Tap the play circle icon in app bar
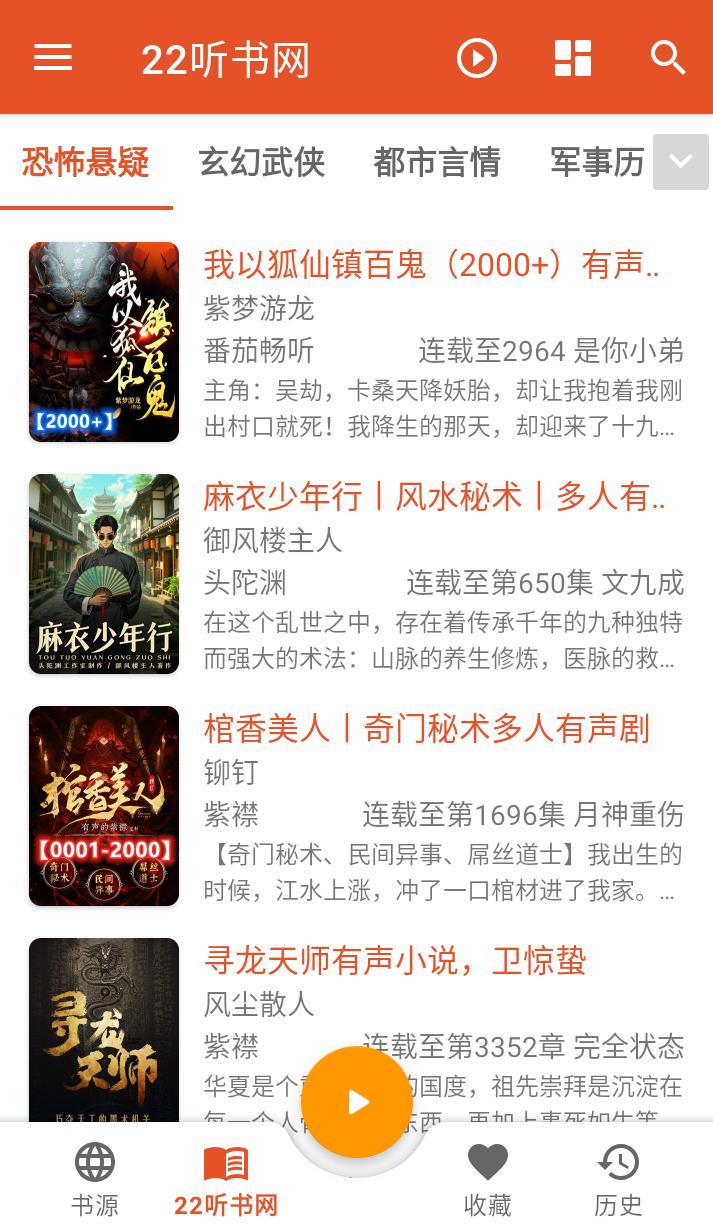 click(477, 58)
